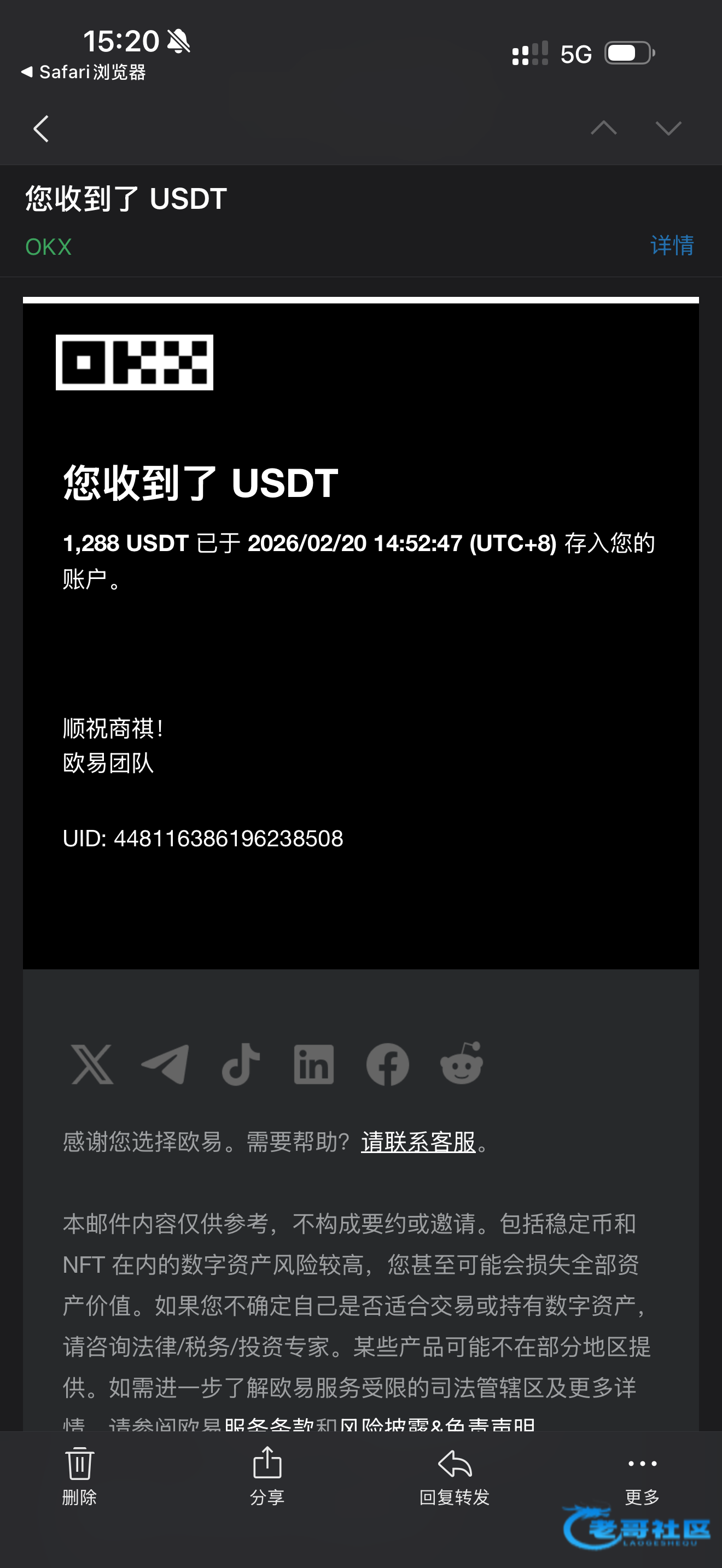Open OKX's Facebook page
Image resolution: width=722 pixels, height=1568 pixels.
[x=387, y=1064]
